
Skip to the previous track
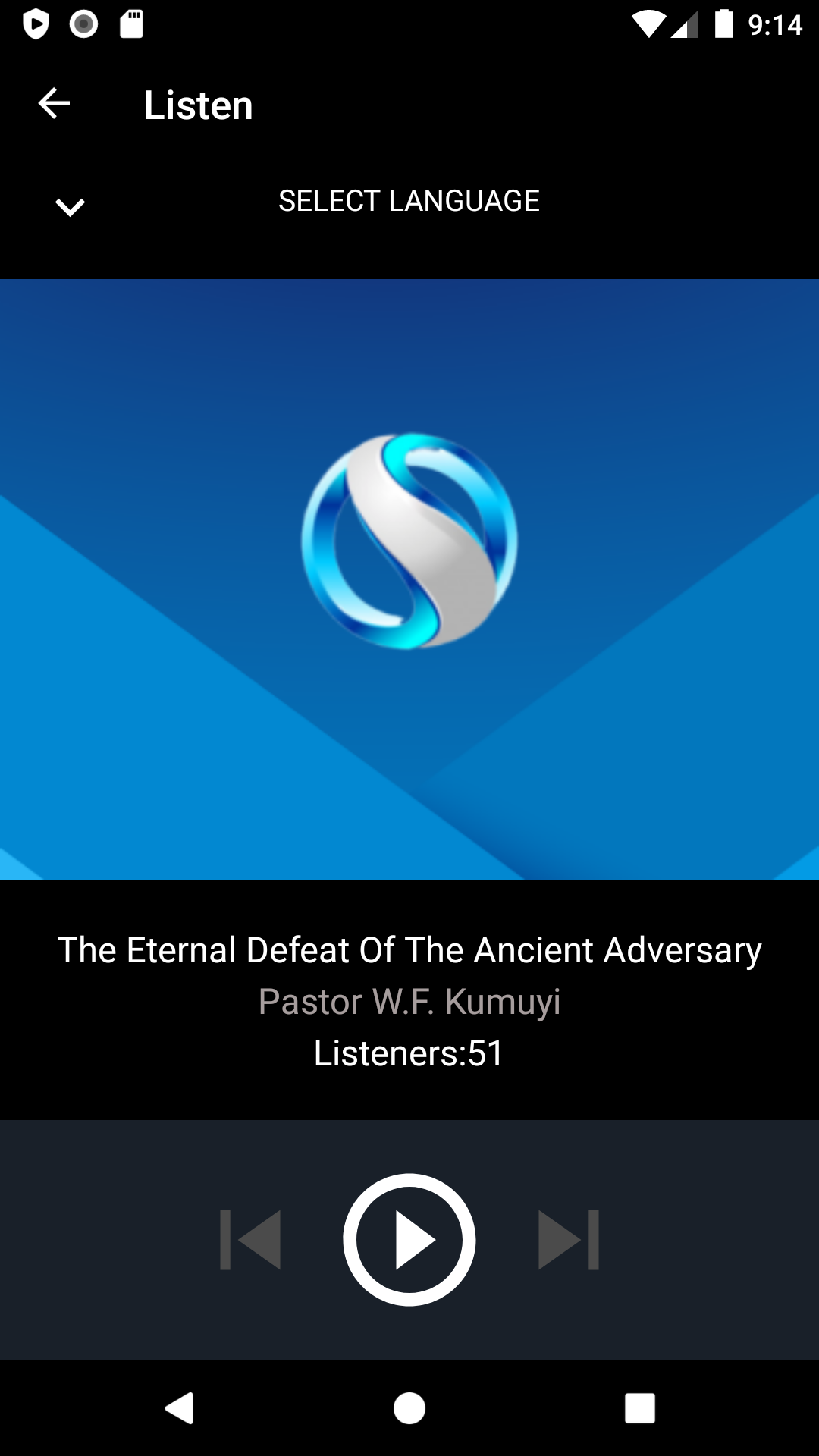click(x=250, y=1240)
